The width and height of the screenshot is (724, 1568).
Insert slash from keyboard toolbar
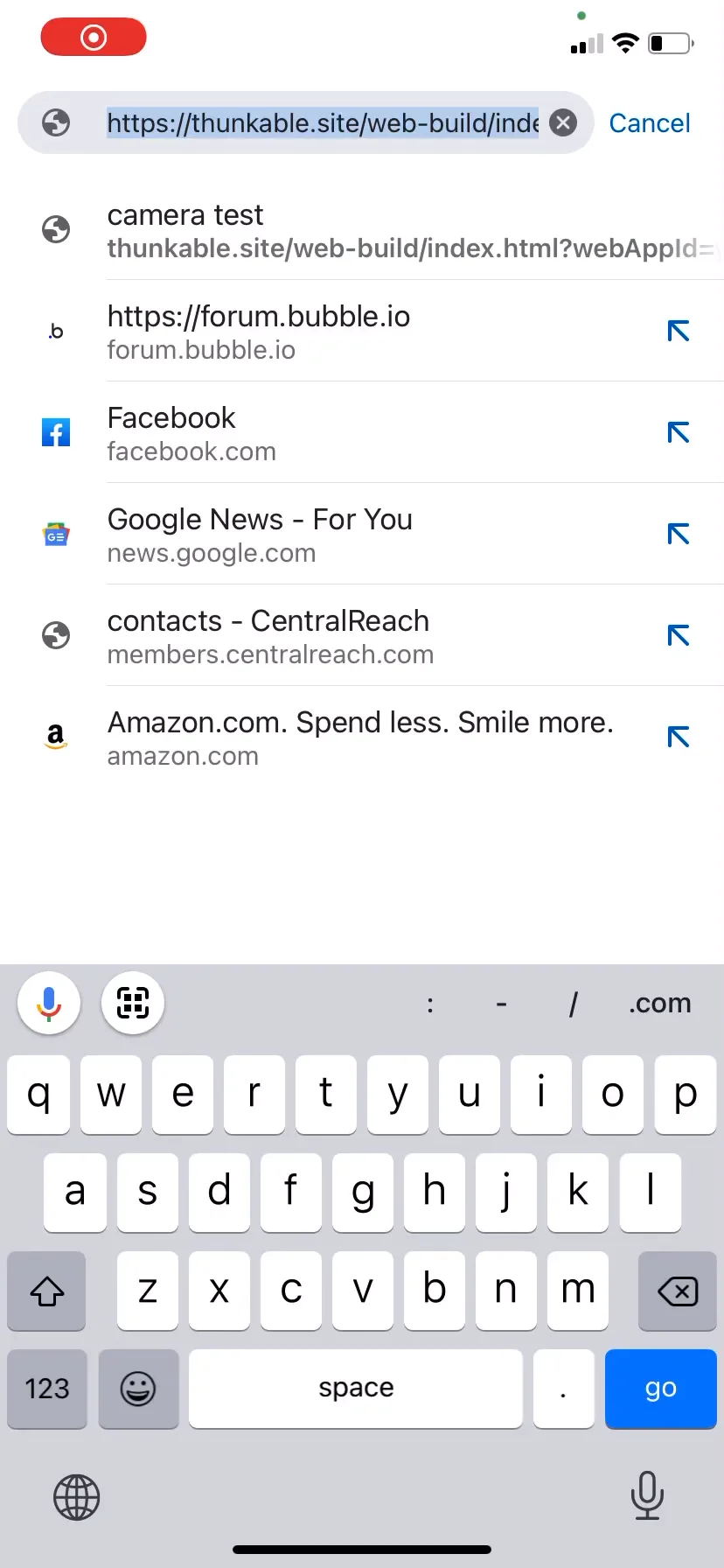click(574, 1004)
